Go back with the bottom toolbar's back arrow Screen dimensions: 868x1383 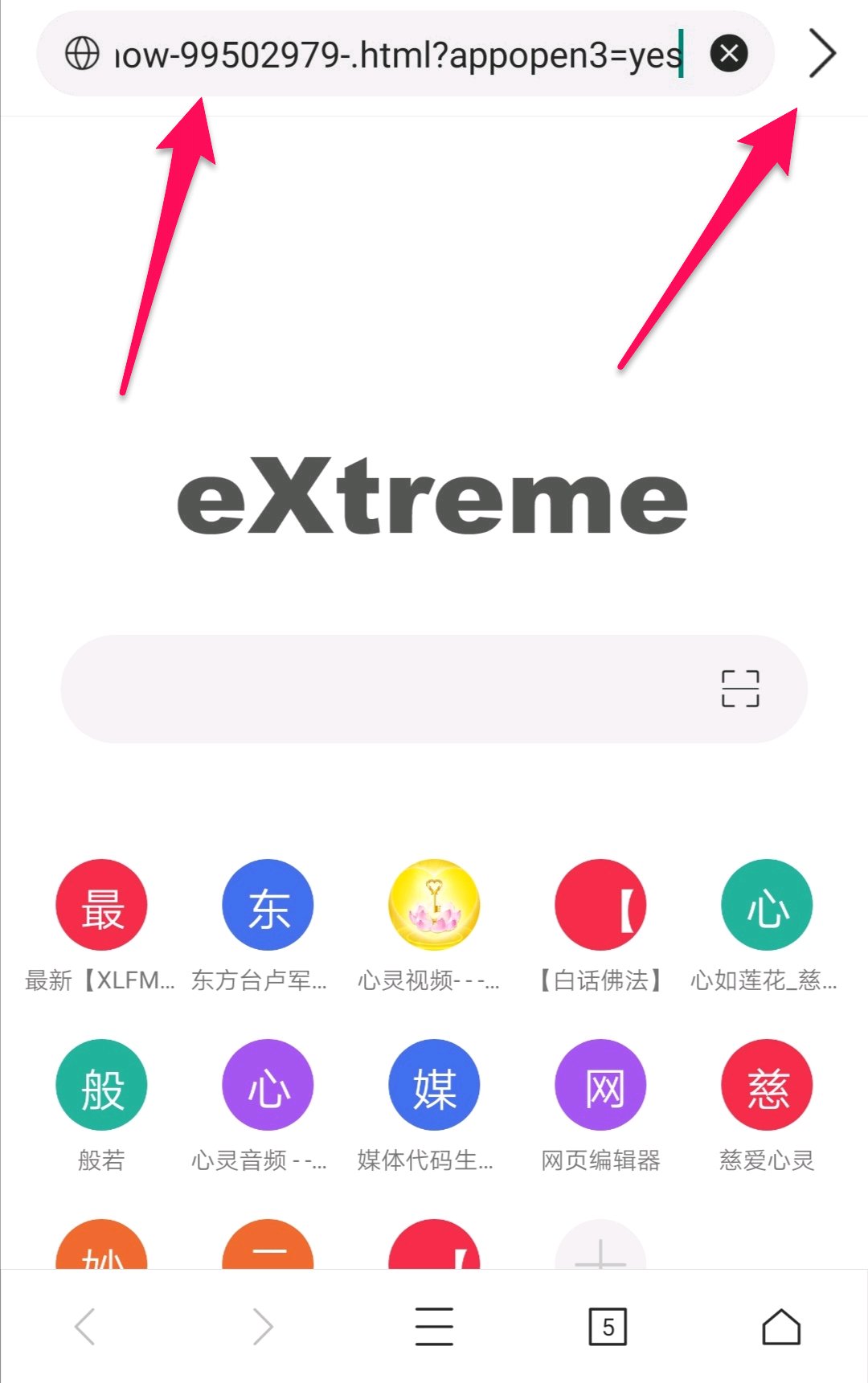click(x=85, y=1326)
